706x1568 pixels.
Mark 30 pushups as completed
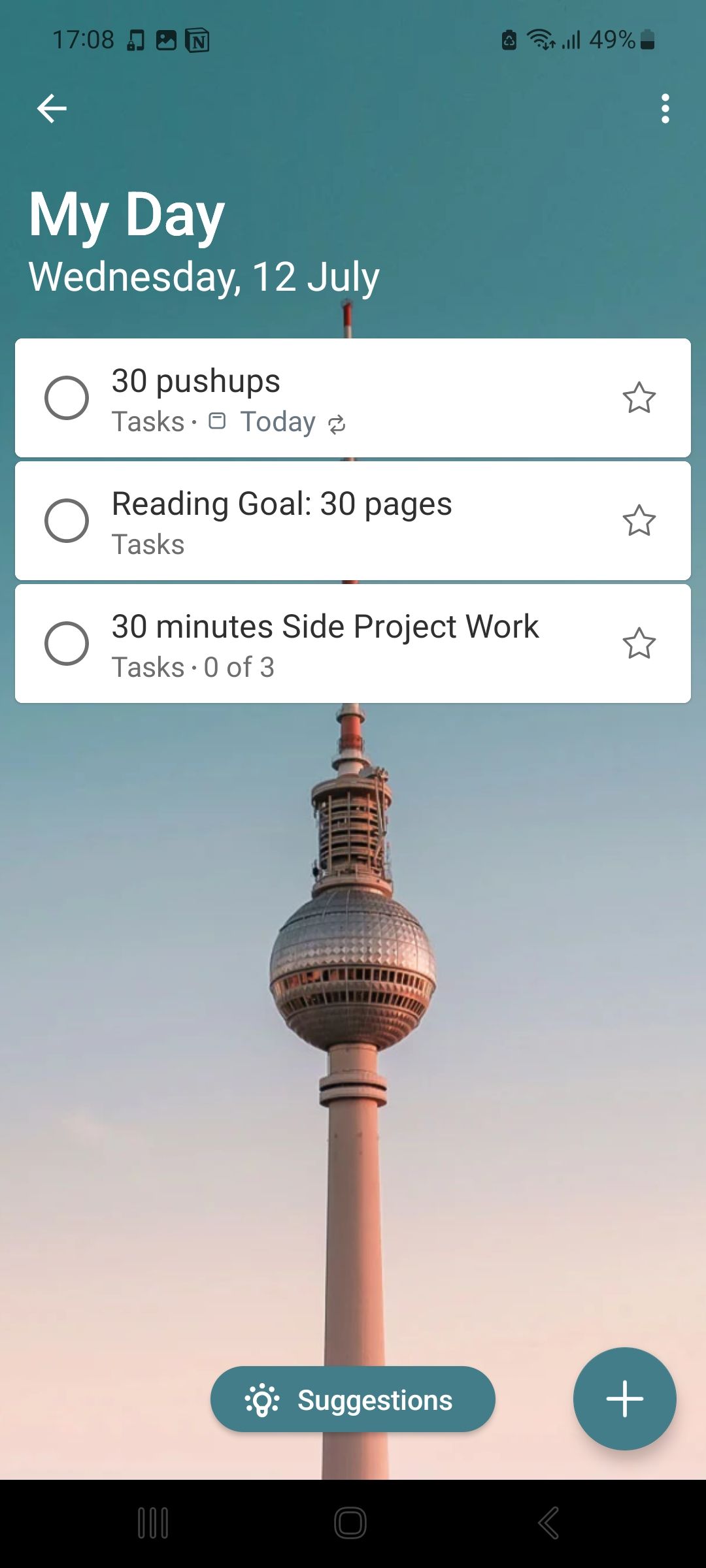point(67,397)
